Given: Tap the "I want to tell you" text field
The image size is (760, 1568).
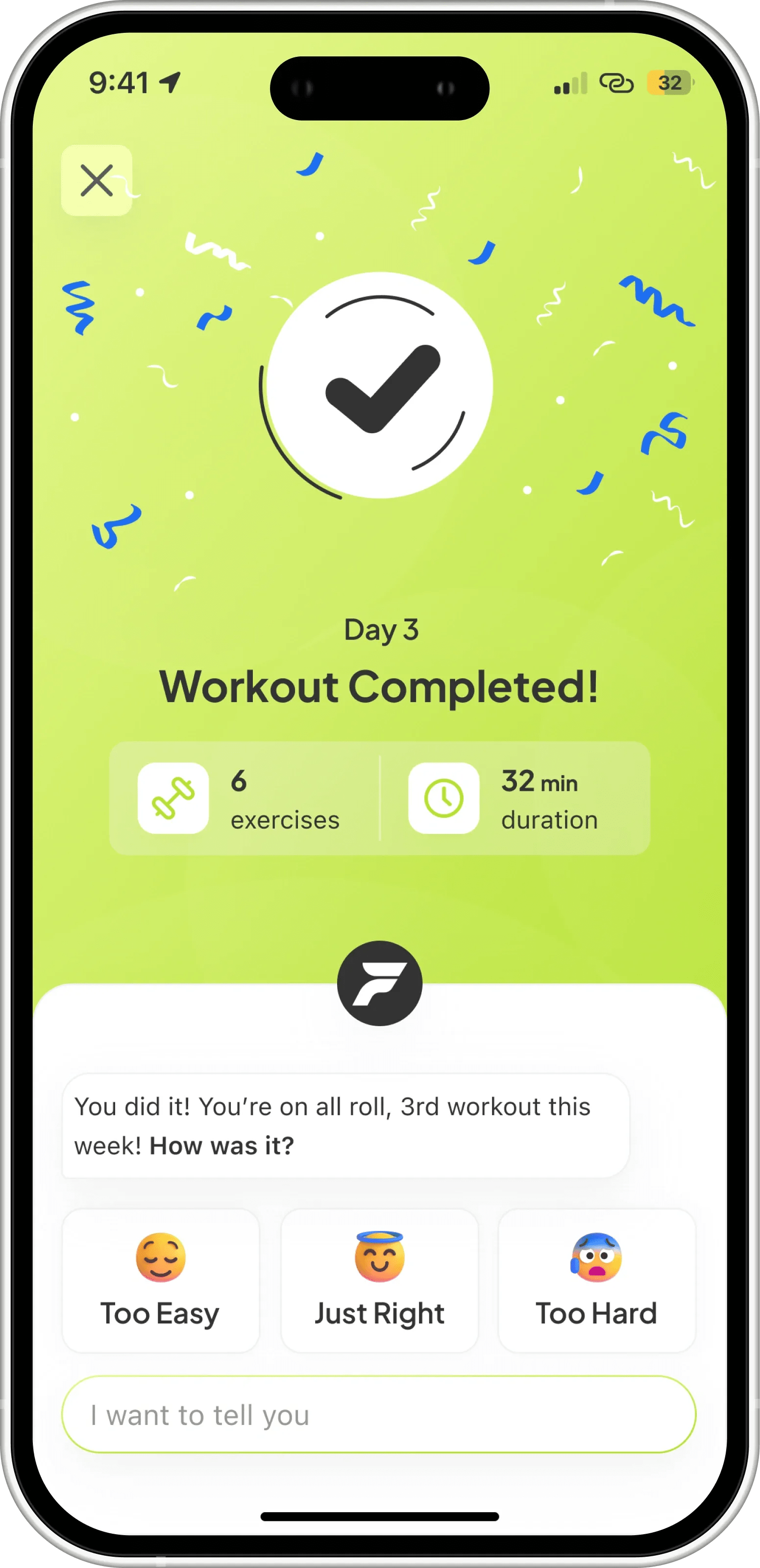Looking at the screenshot, I should click(x=378, y=1414).
